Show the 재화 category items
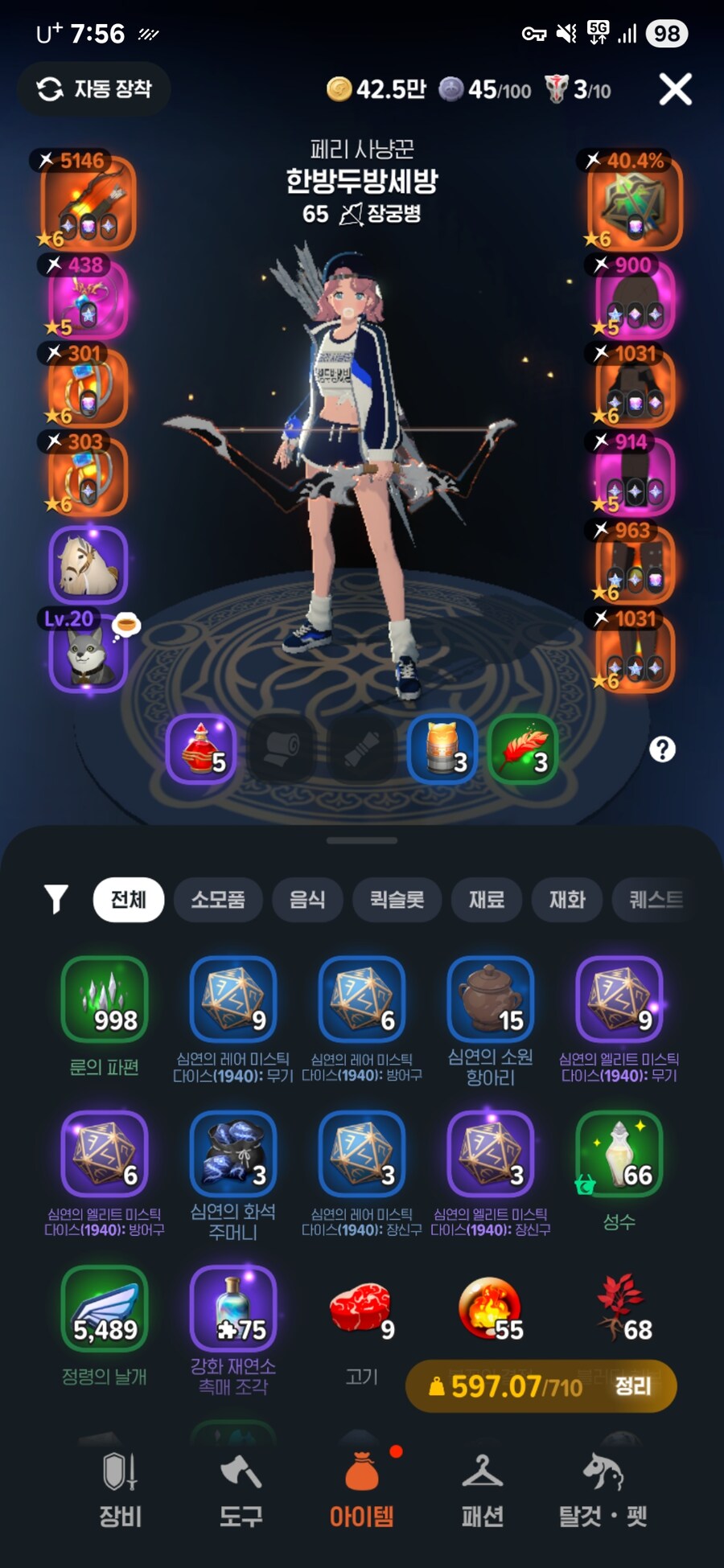 (567, 899)
